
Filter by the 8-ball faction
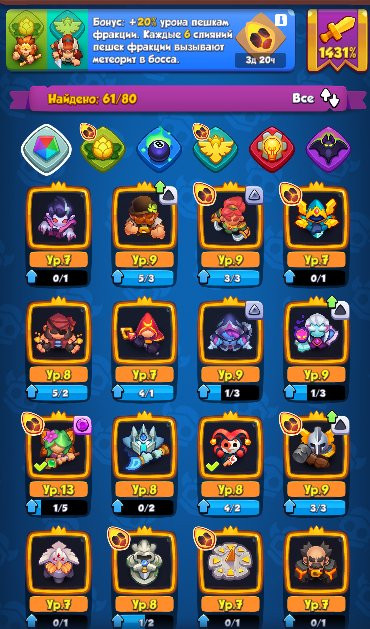159,149
